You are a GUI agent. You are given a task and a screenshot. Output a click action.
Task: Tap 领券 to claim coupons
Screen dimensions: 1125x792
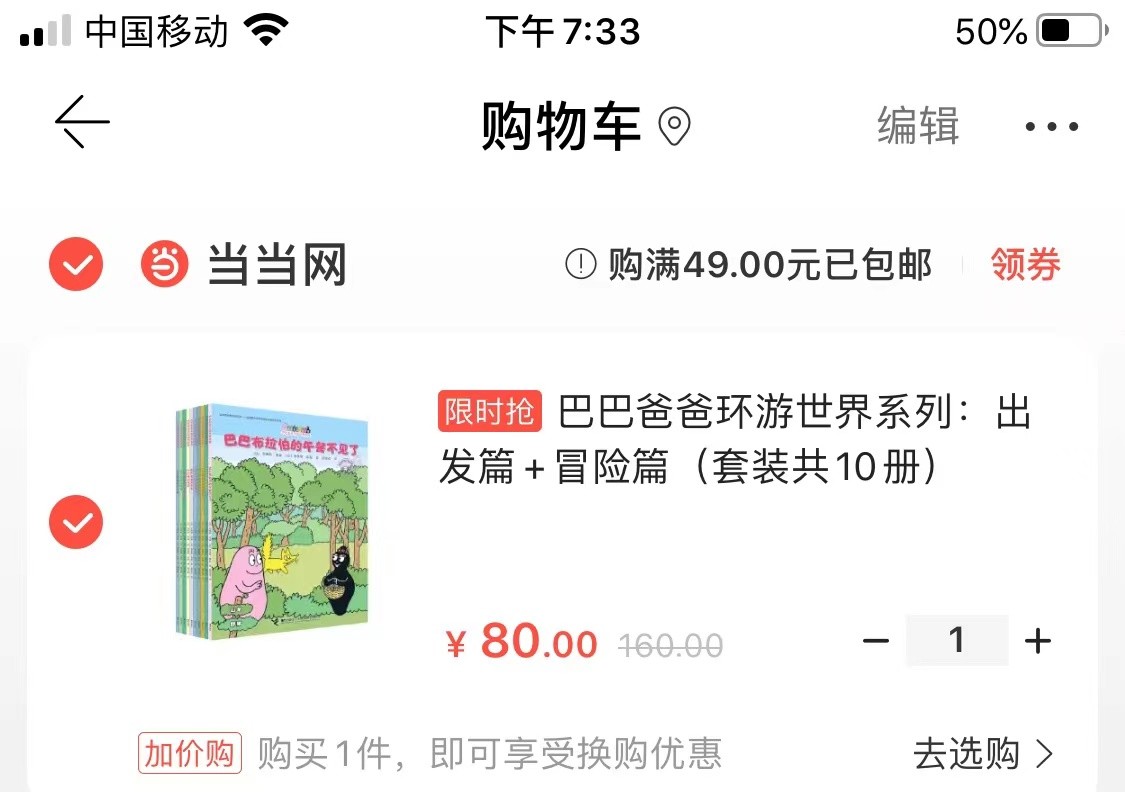pos(1025,265)
